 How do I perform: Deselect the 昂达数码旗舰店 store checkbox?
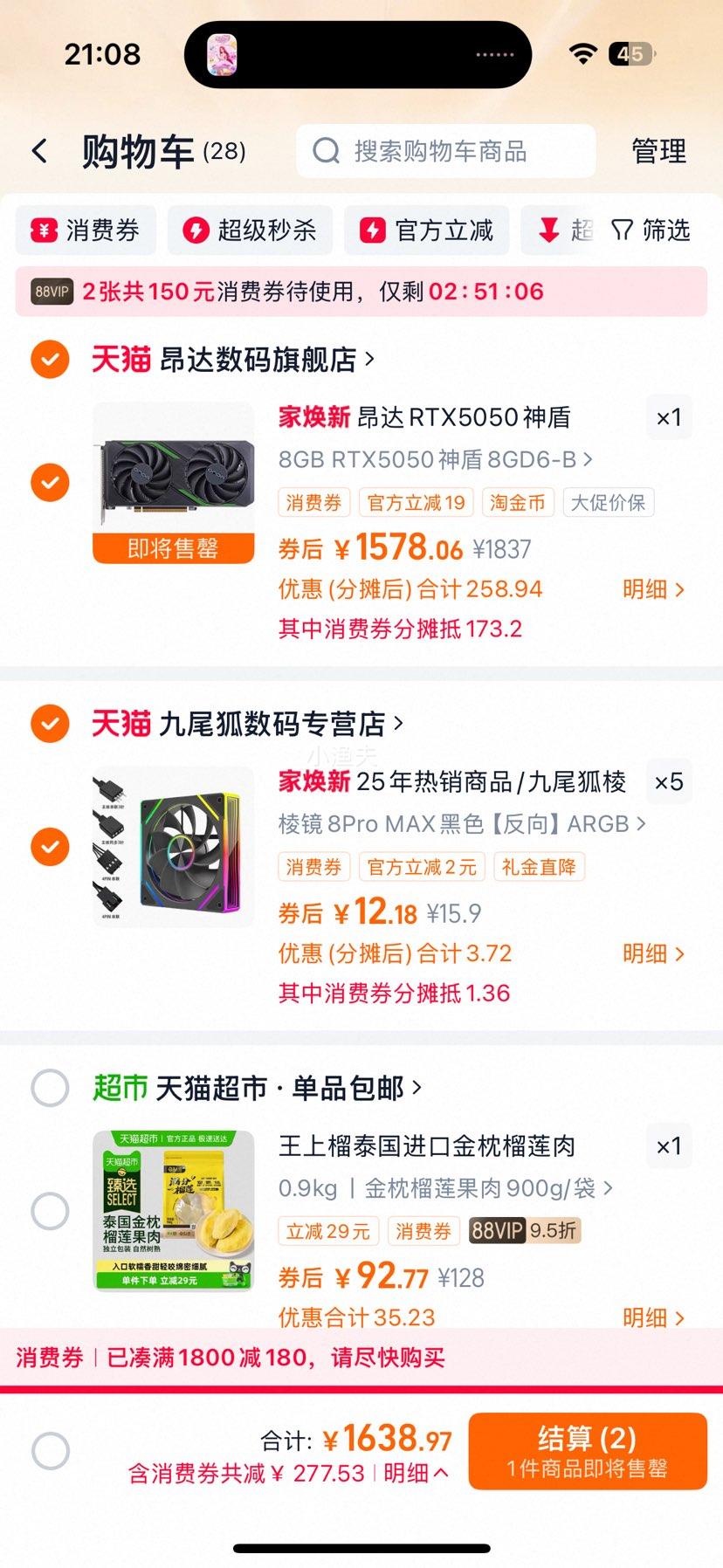(50, 360)
